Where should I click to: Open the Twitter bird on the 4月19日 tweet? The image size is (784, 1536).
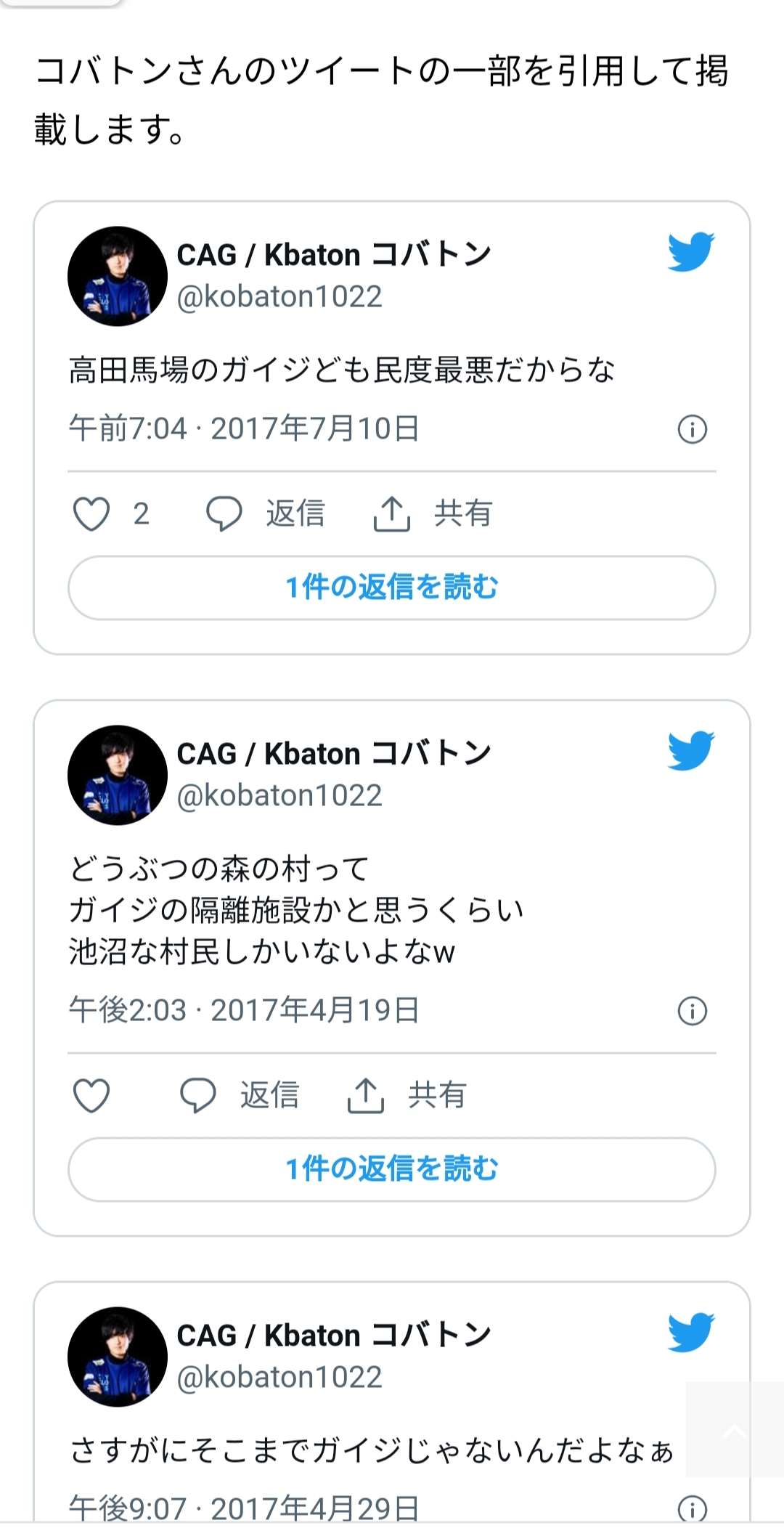(691, 751)
